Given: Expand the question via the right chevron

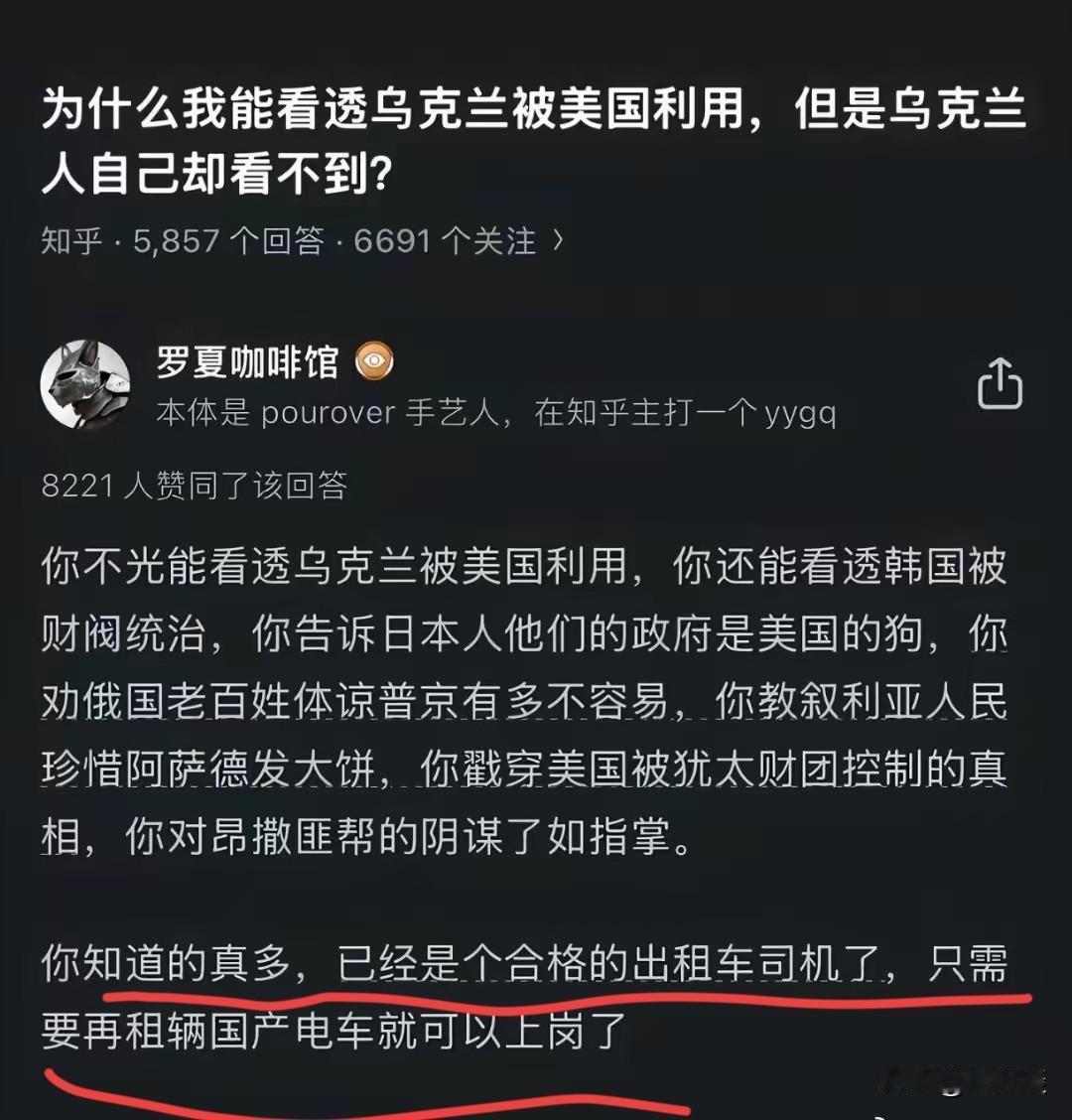Looking at the screenshot, I should click(559, 240).
